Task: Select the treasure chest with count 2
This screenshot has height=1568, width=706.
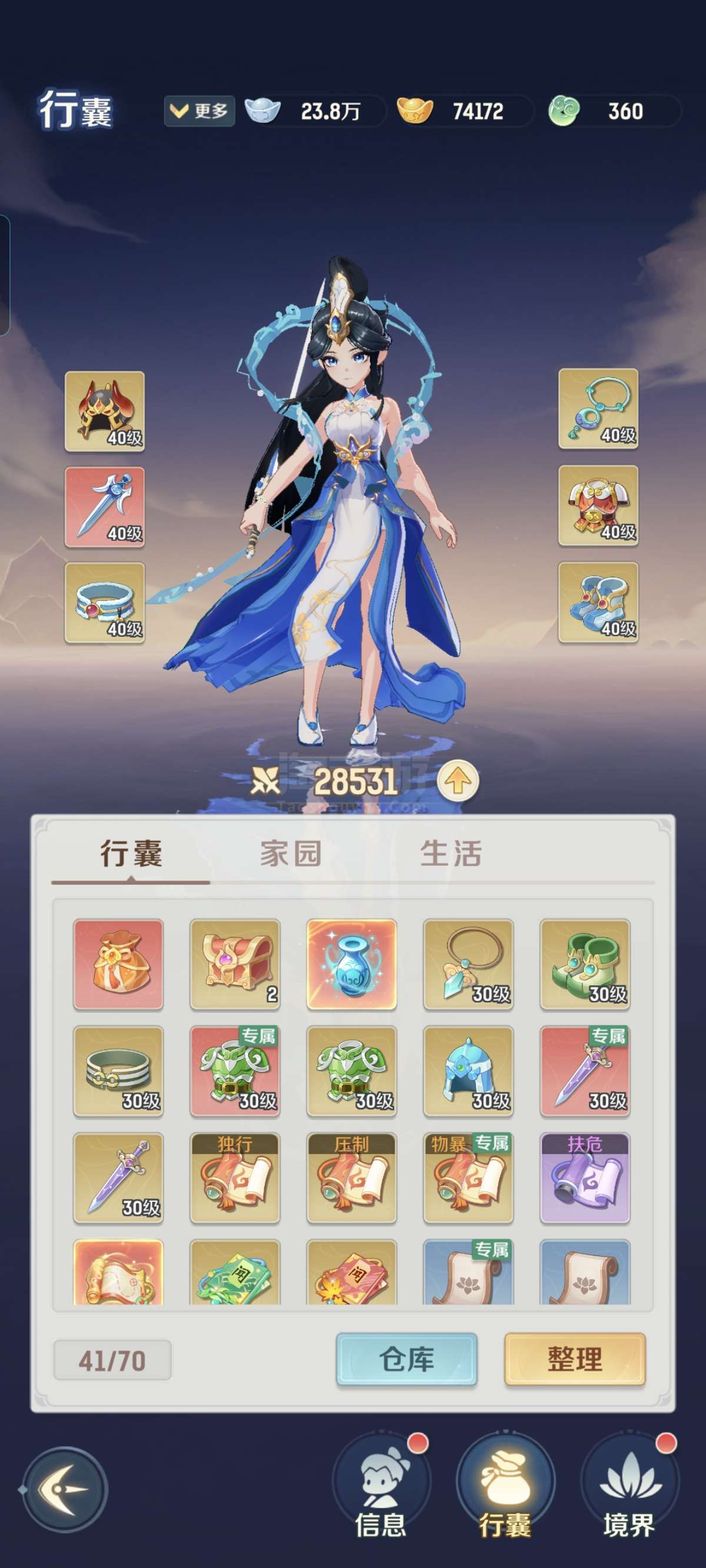Action: tap(235, 965)
